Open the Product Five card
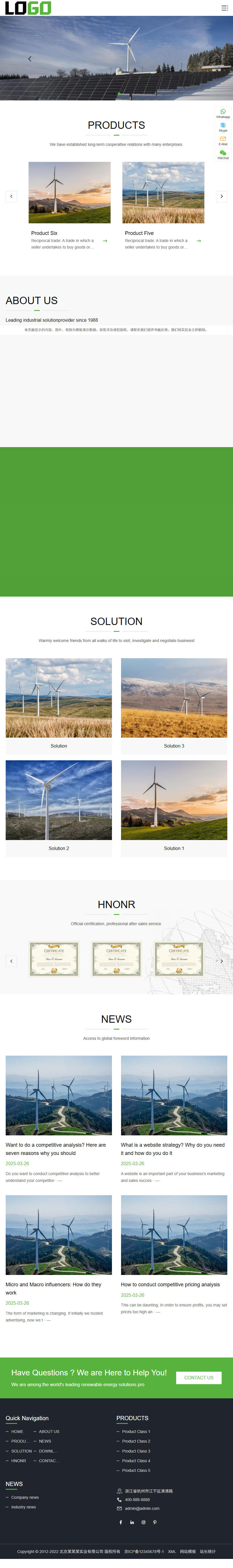The image size is (233, 1568). (x=163, y=207)
